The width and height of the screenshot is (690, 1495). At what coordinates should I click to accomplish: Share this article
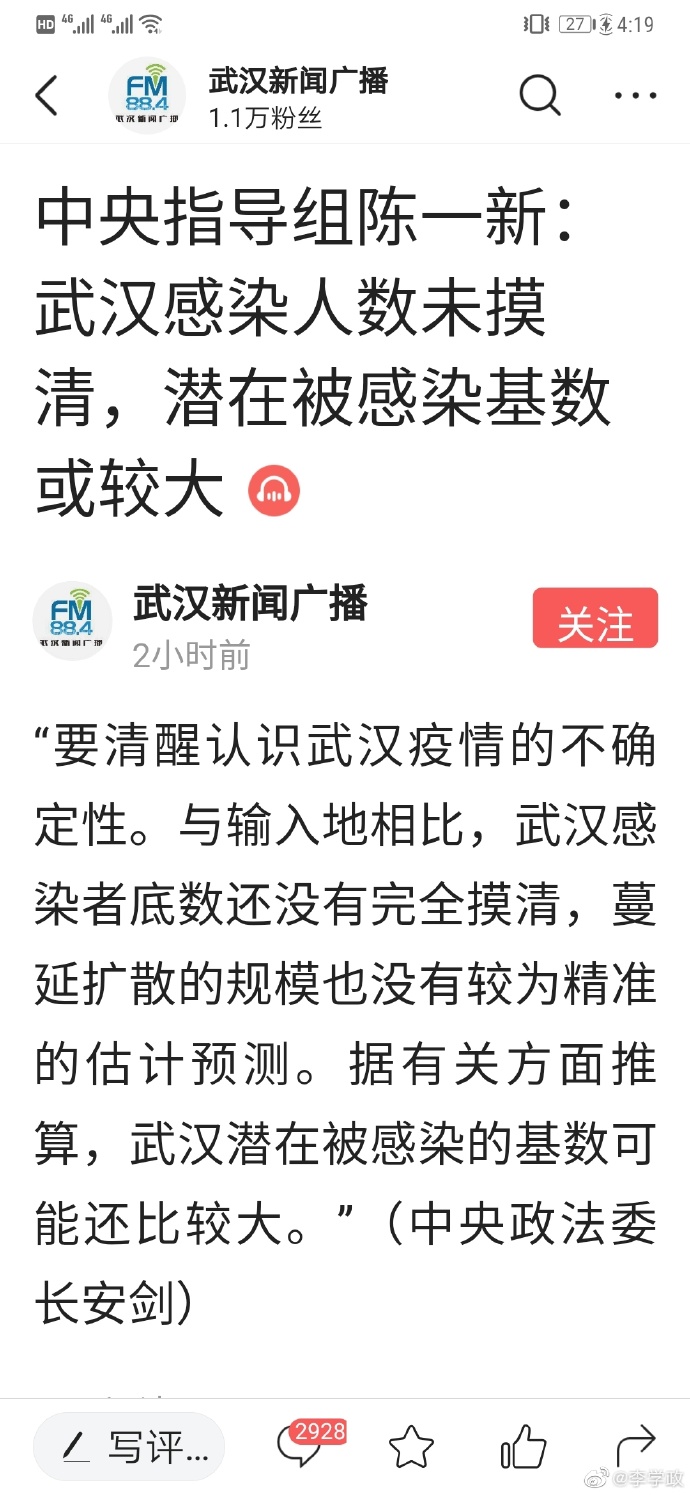tap(635, 1446)
